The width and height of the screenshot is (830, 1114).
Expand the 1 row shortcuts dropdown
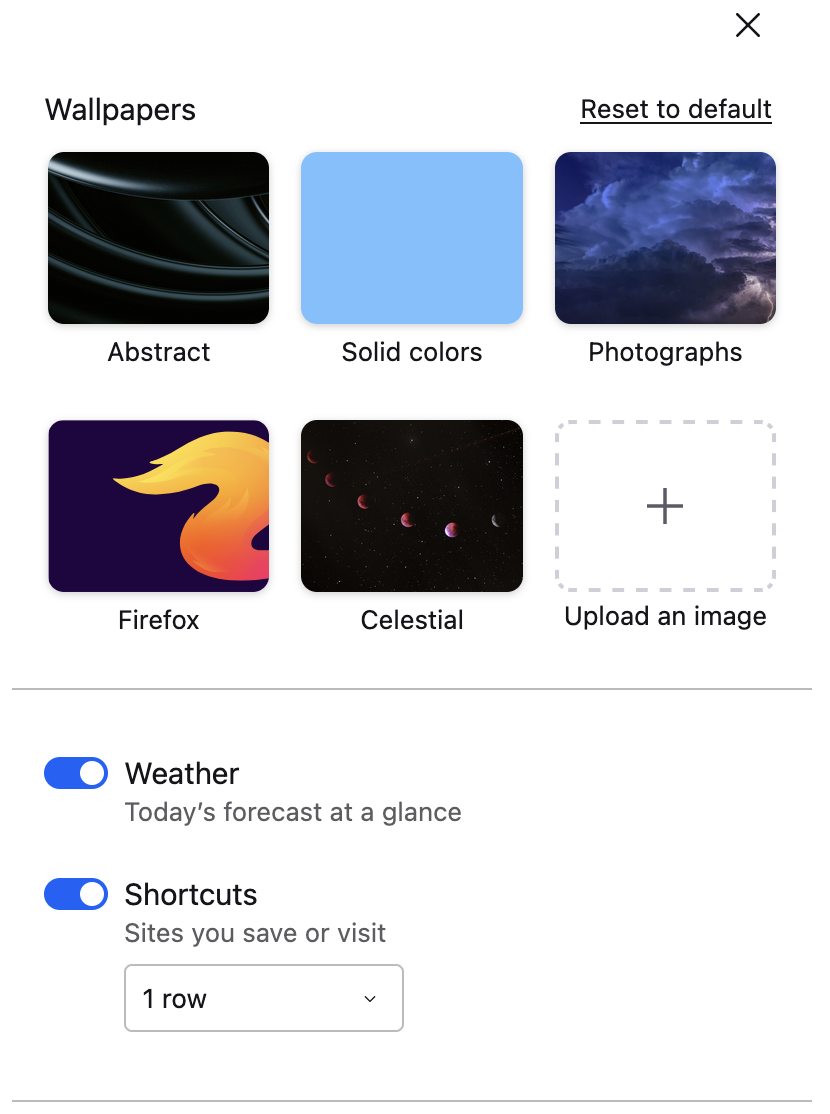[x=264, y=998]
